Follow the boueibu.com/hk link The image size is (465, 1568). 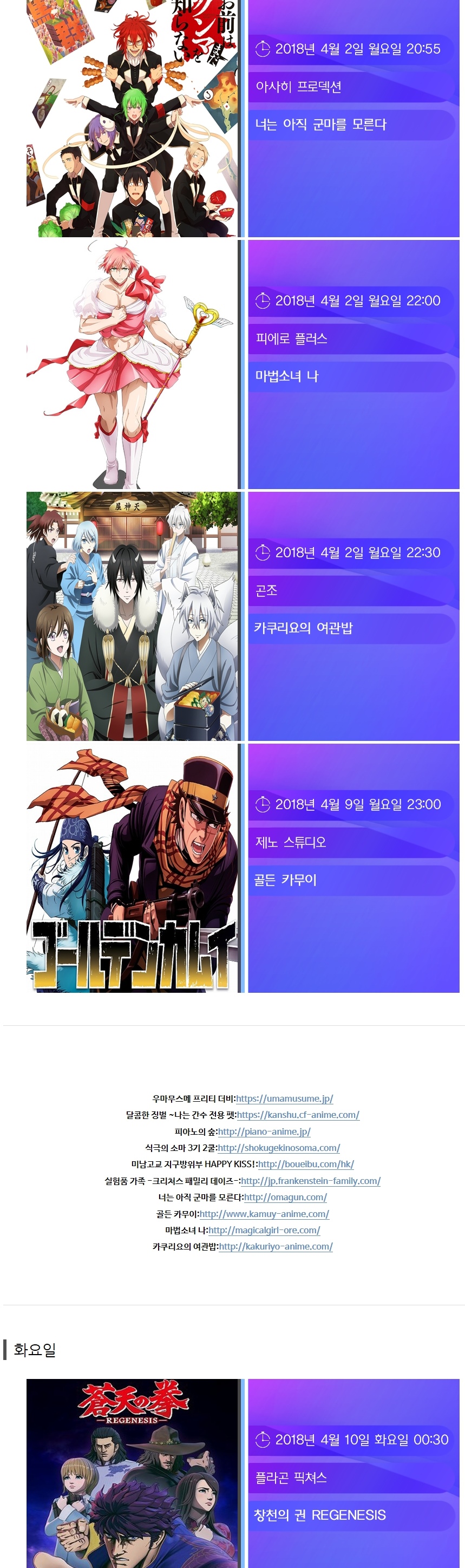[x=305, y=1164]
